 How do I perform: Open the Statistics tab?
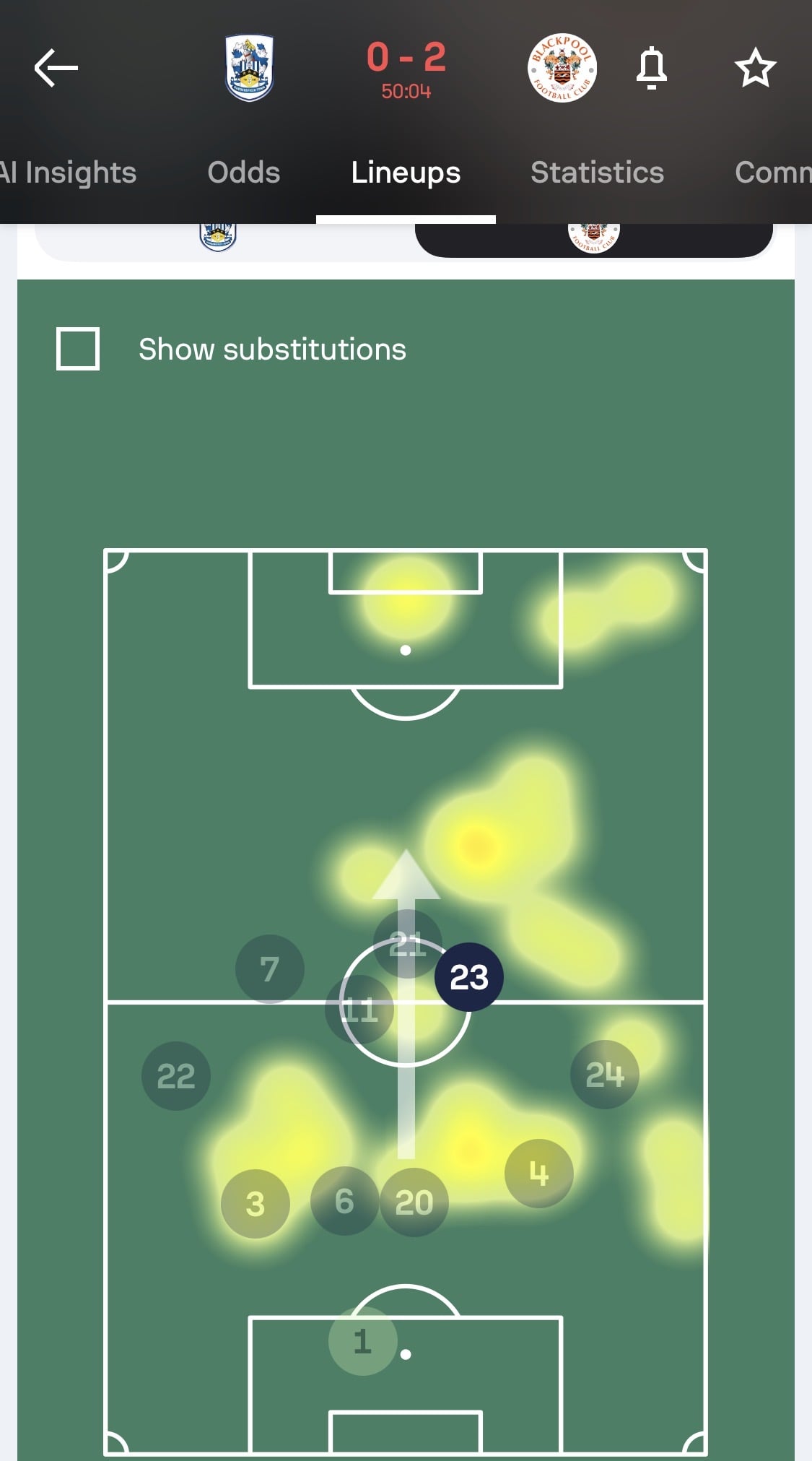(x=597, y=173)
